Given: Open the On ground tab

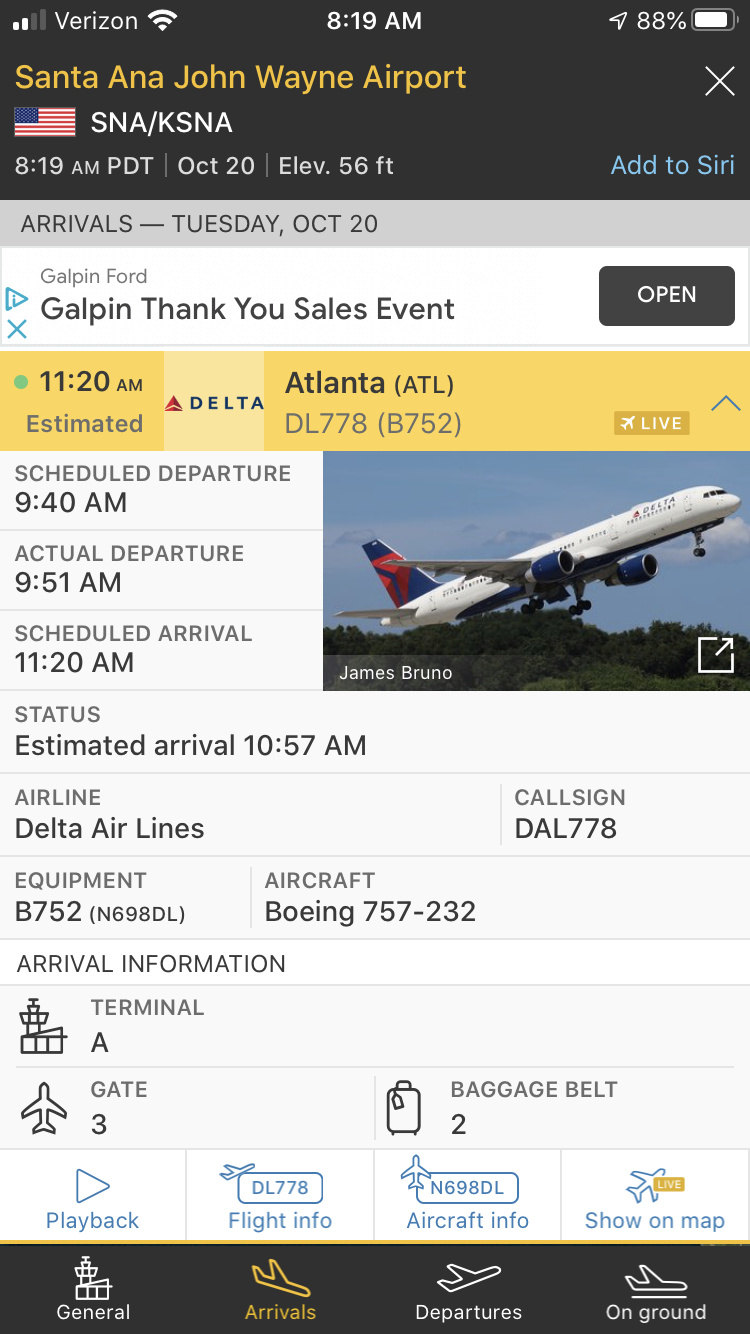Looking at the screenshot, I should (x=656, y=1290).
